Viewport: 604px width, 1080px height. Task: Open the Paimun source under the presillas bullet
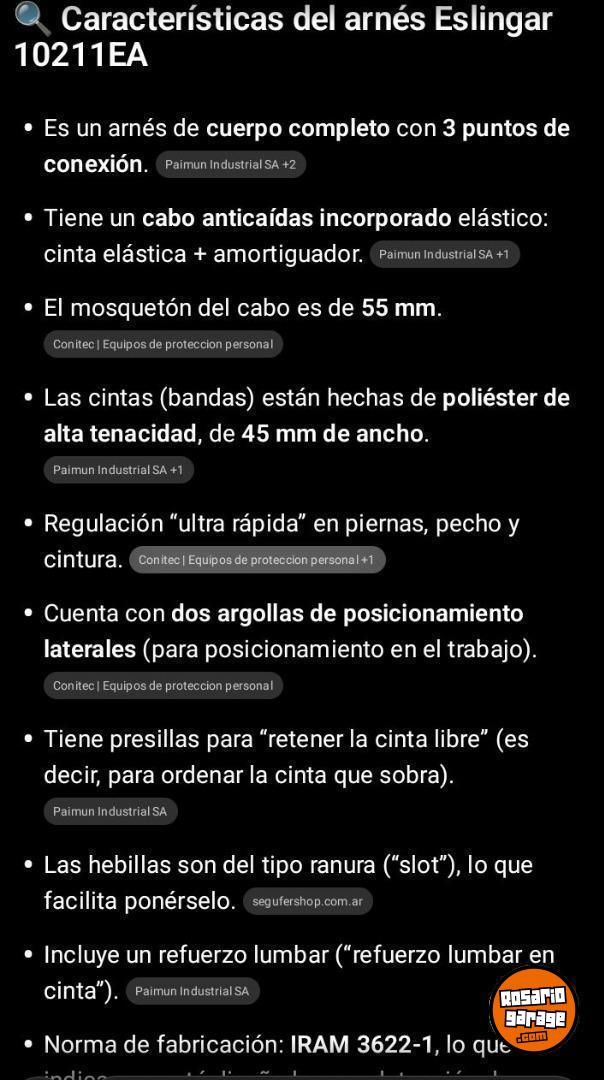click(x=110, y=812)
